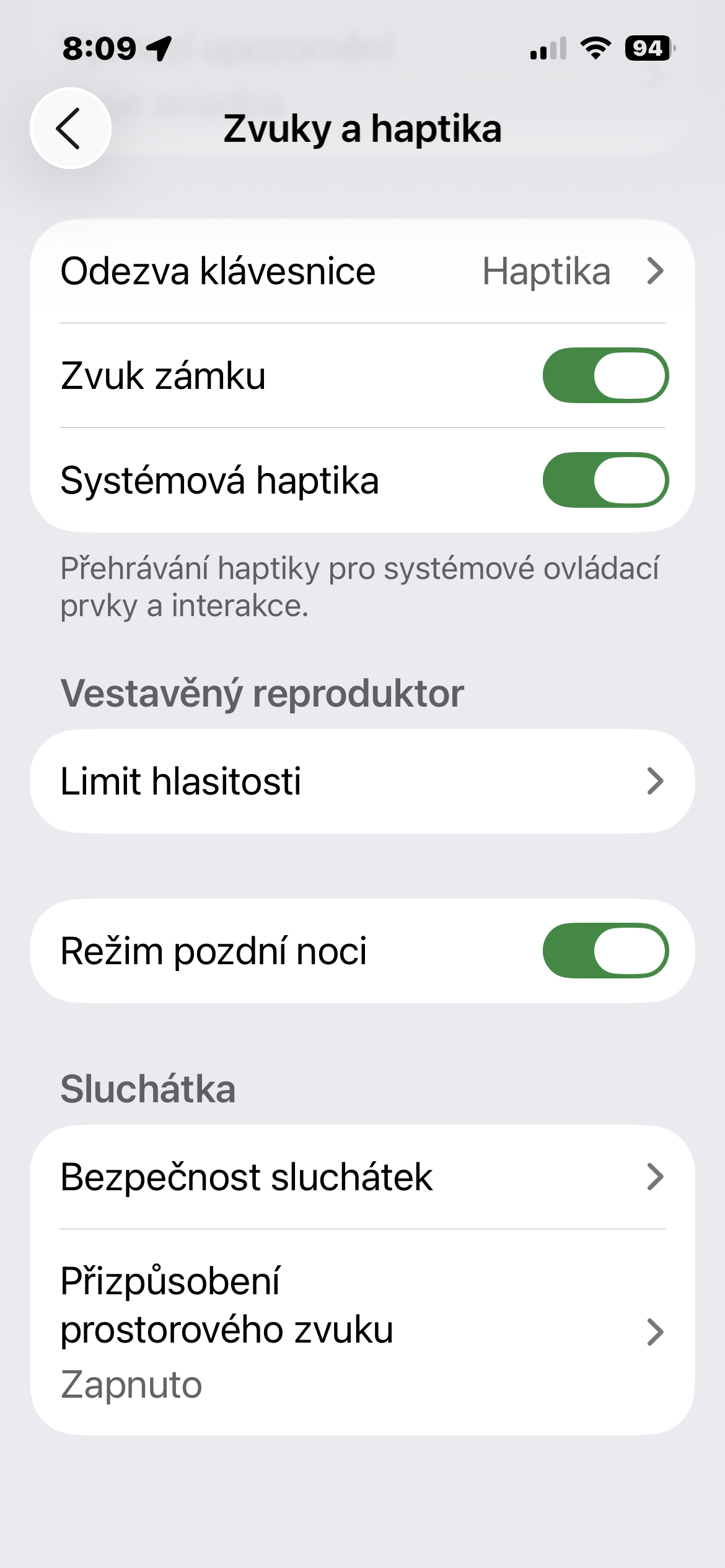Open Odezva klávesnice settings
The width and height of the screenshot is (725, 1568).
(362, 271)
